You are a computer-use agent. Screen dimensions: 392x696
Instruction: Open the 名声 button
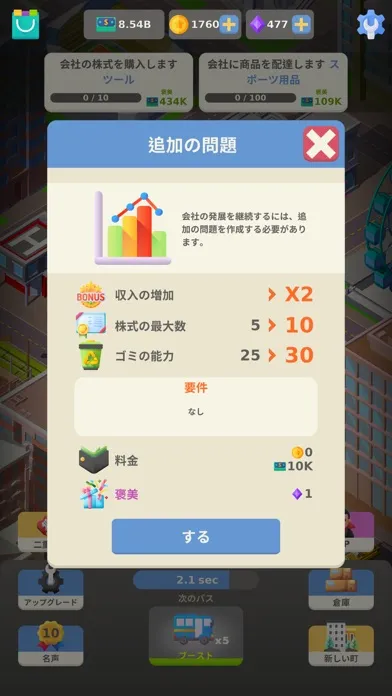click(51, 645)
